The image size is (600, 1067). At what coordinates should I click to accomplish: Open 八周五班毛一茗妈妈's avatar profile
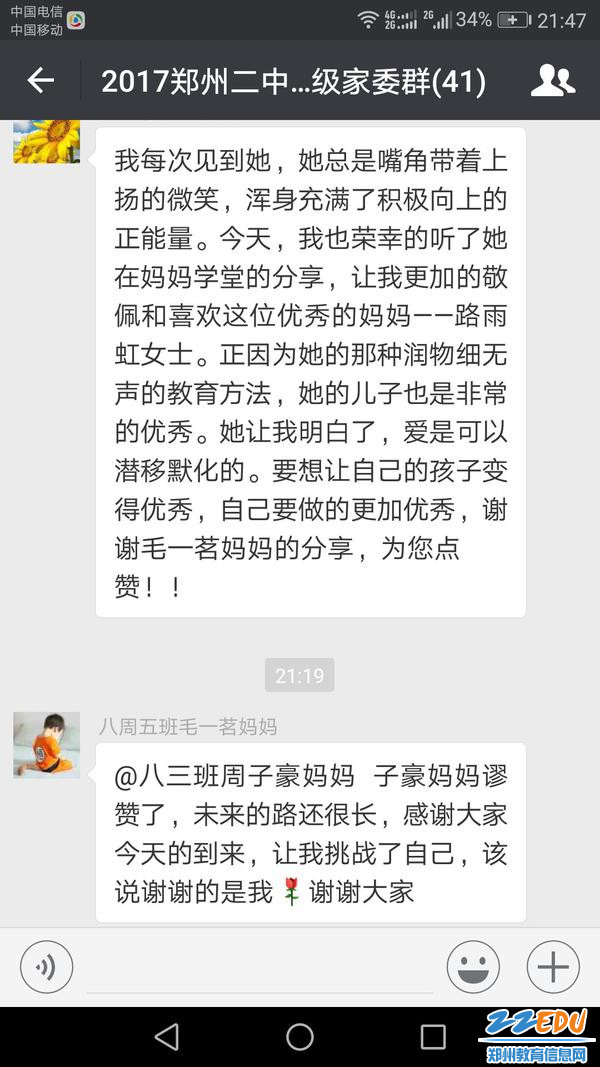pos(46,745)
